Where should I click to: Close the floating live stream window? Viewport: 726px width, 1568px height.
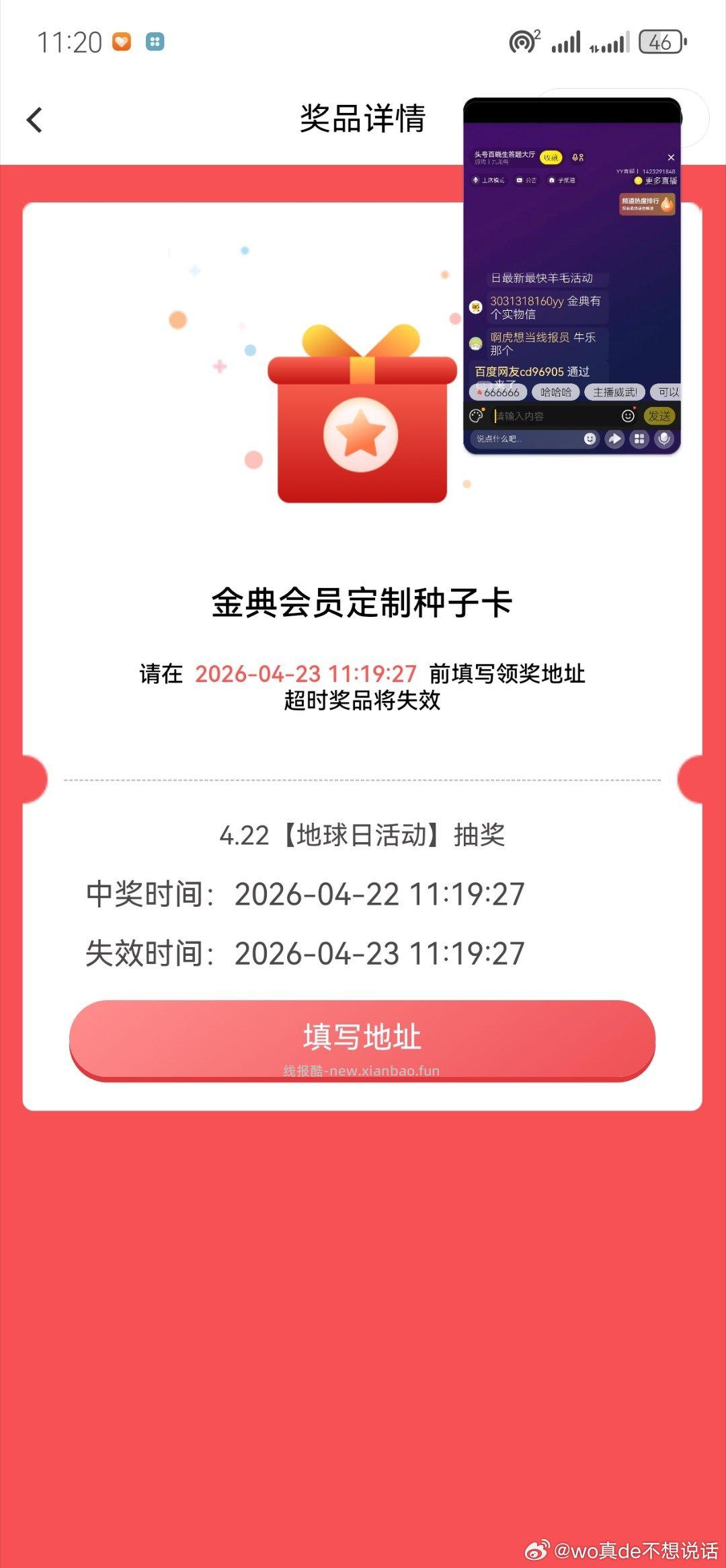672,157
